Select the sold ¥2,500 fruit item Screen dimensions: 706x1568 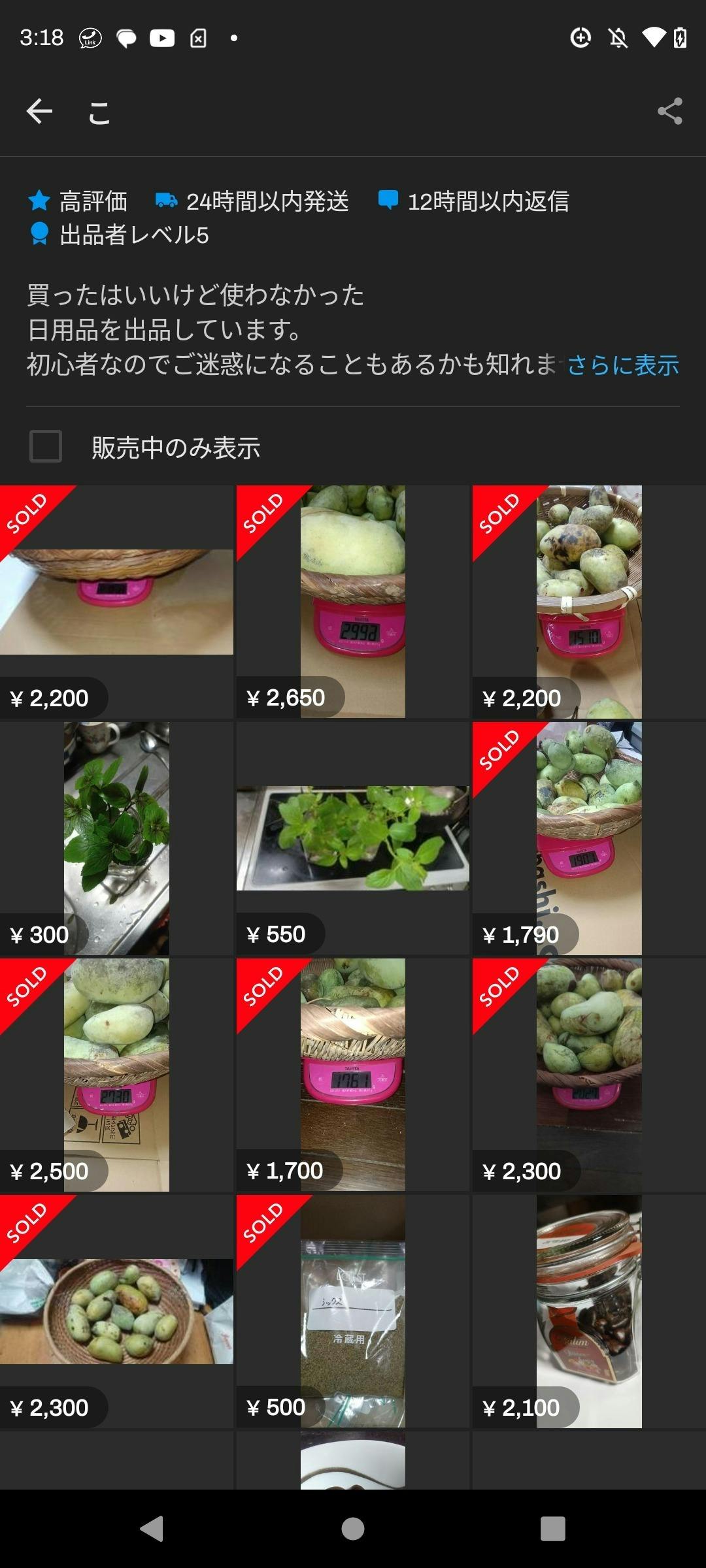(116, 1075)
